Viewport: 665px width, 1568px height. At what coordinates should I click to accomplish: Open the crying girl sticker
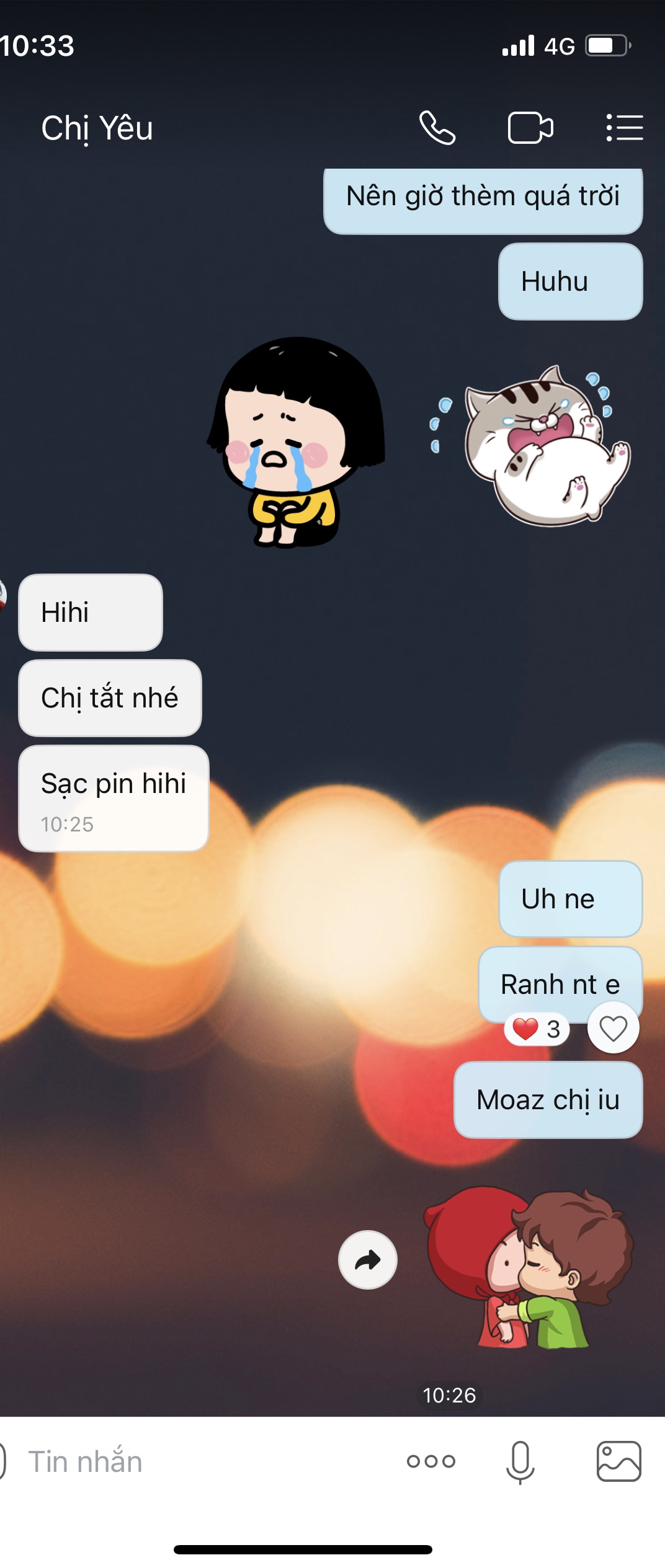(x=295, y=443)
